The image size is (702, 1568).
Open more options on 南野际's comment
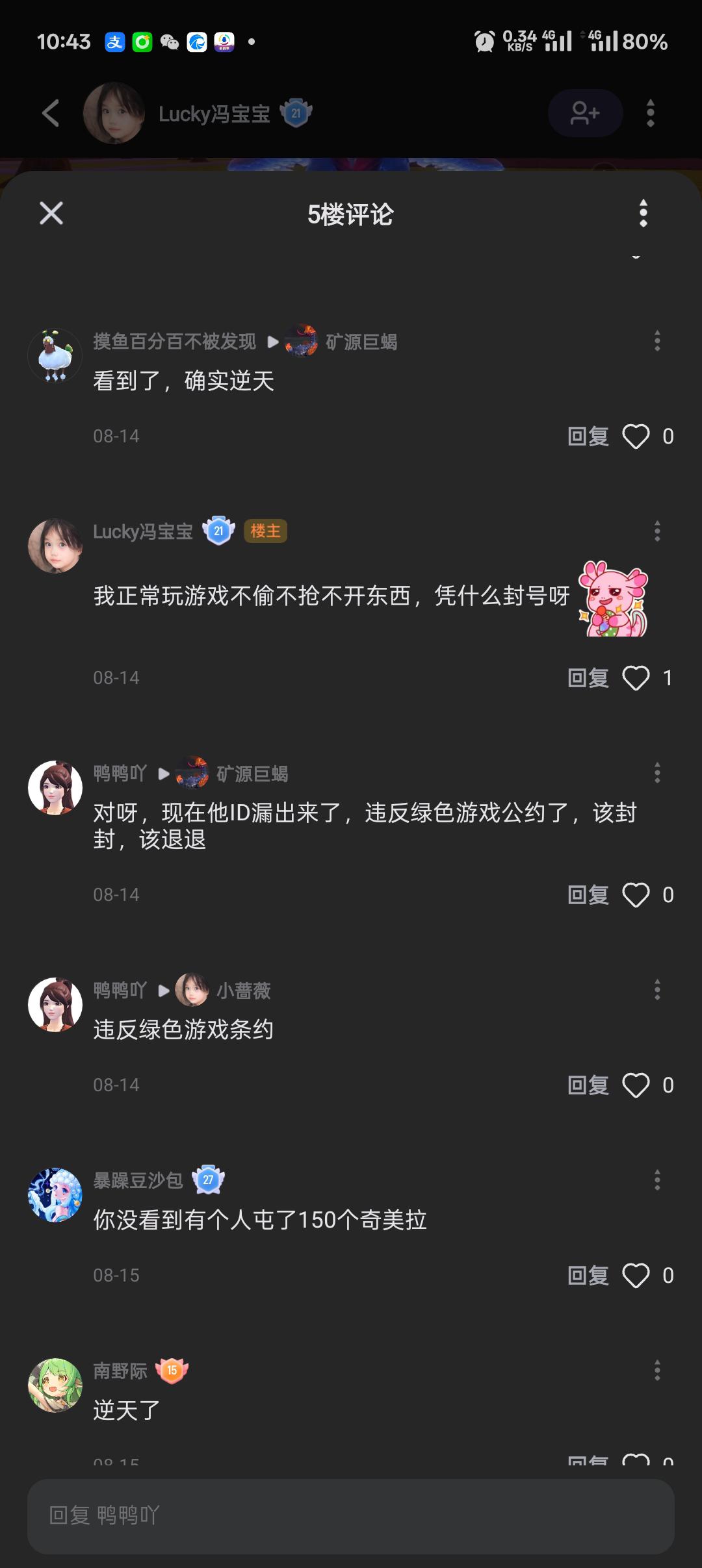tap(657, 1371)
